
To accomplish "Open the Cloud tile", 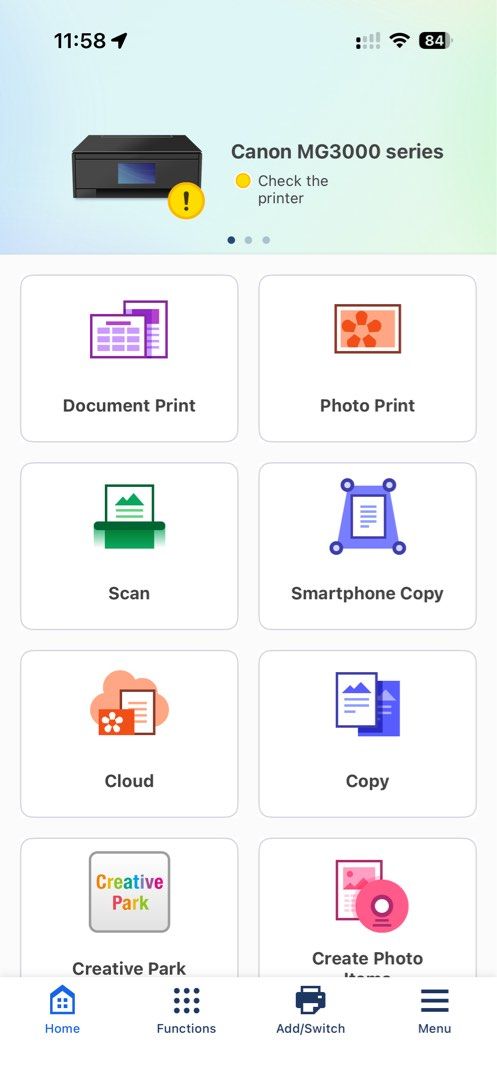I will click(129, 734).
